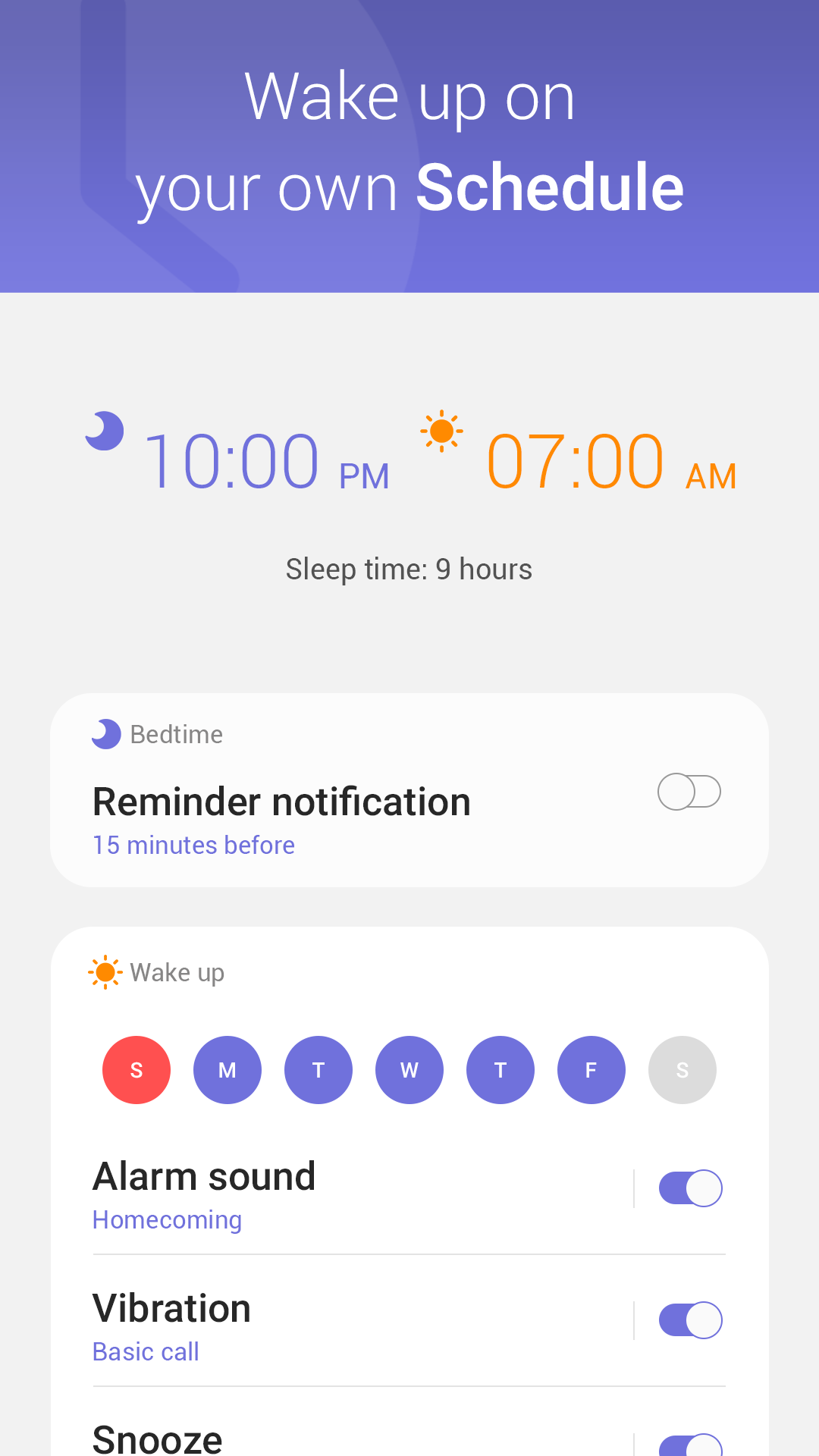Image resolution: width=819 pixels, height=1456 pixels.
Task: Open the 15 minutes before reminder options
Action: click(x=193, y=844)
